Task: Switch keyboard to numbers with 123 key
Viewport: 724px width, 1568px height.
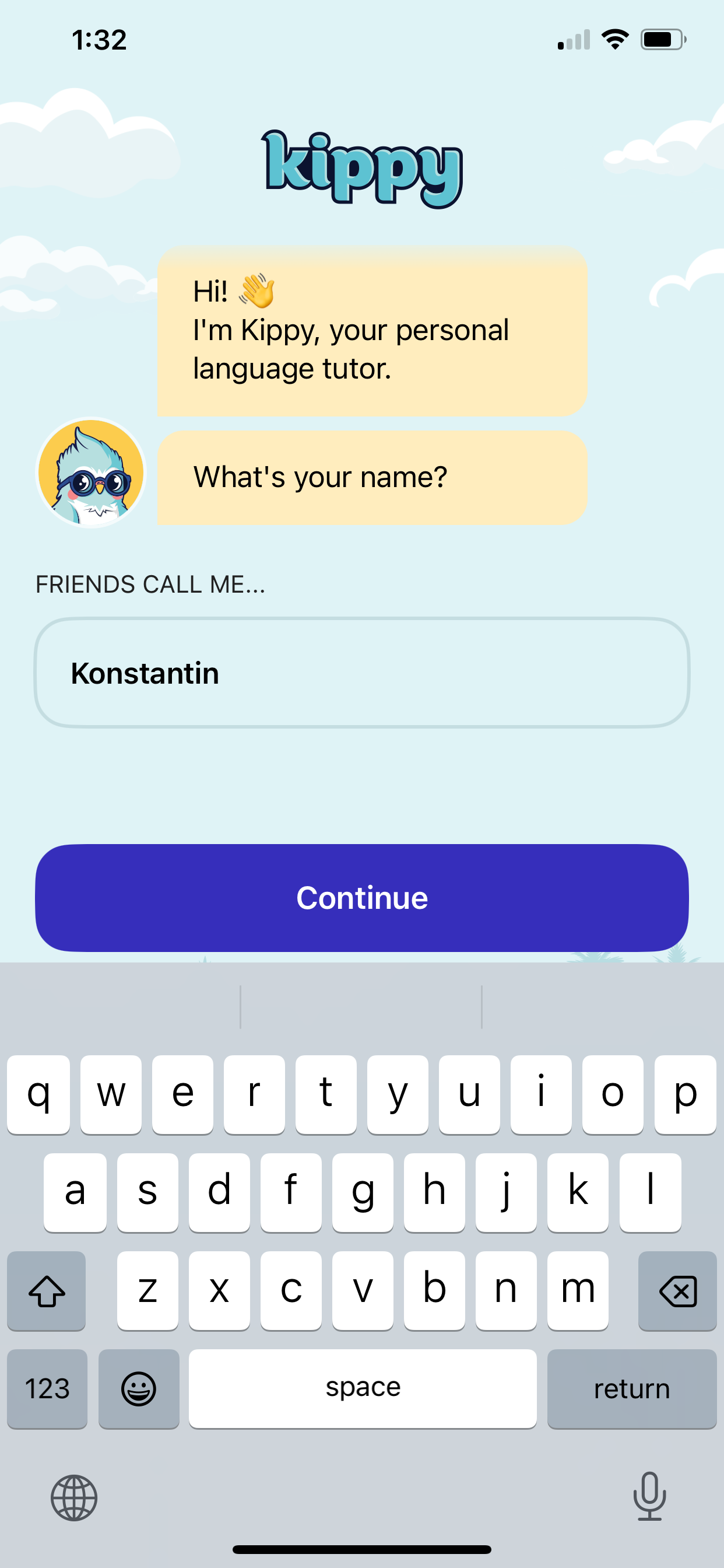Action: (x=47, y=1388)
